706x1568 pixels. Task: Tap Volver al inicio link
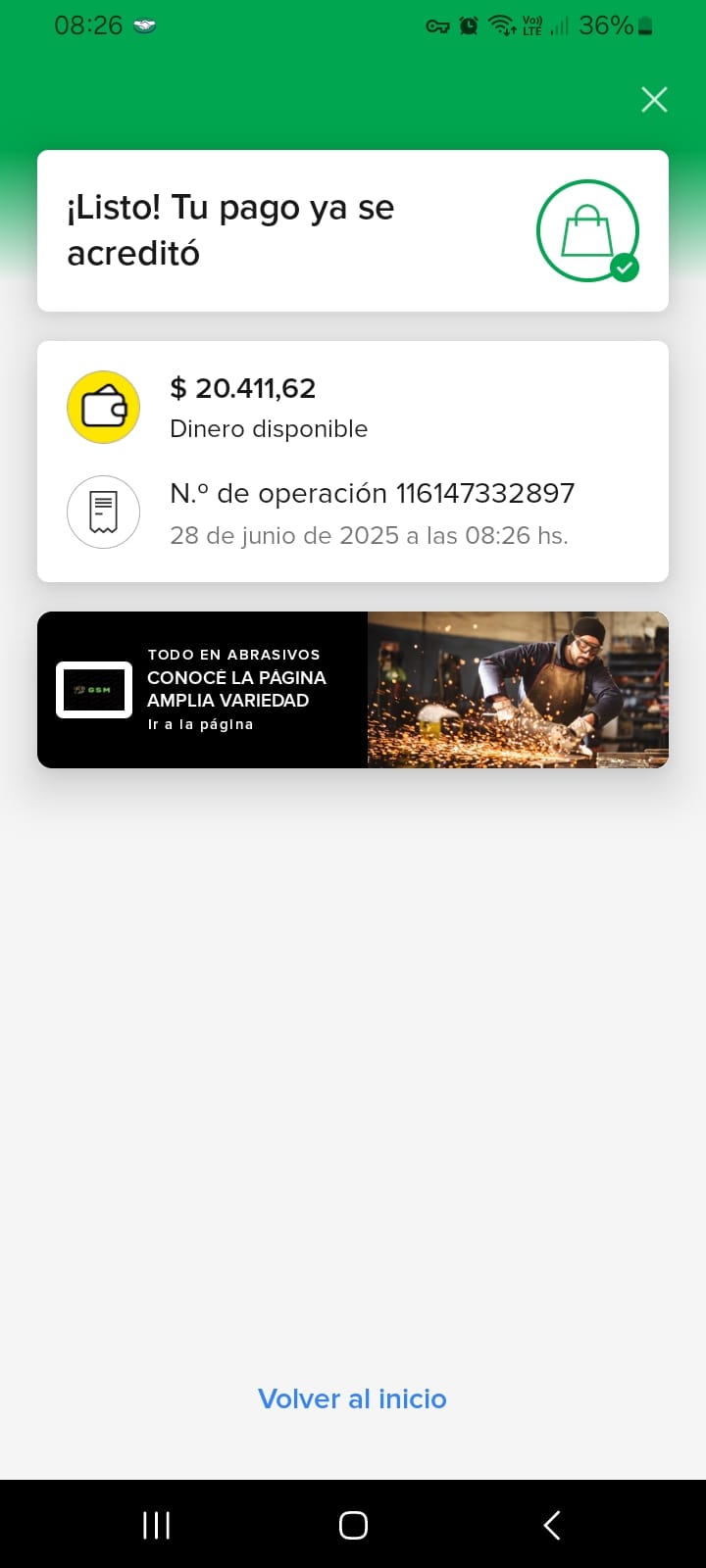(x=352, y=1398)
